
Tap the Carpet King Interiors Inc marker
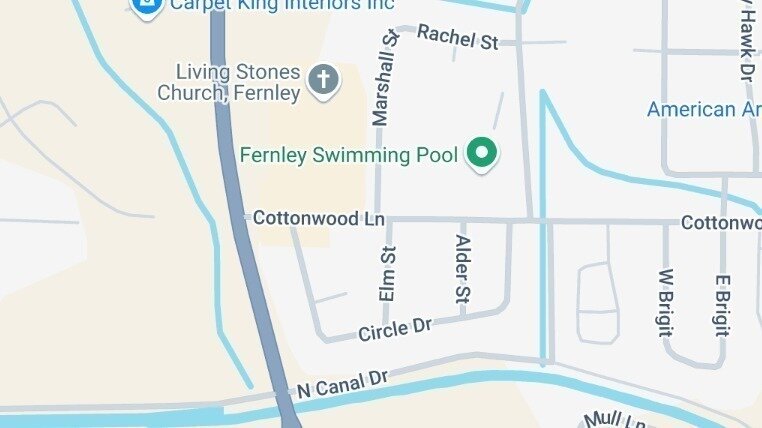pyautogui.click(x=146, y=7)
